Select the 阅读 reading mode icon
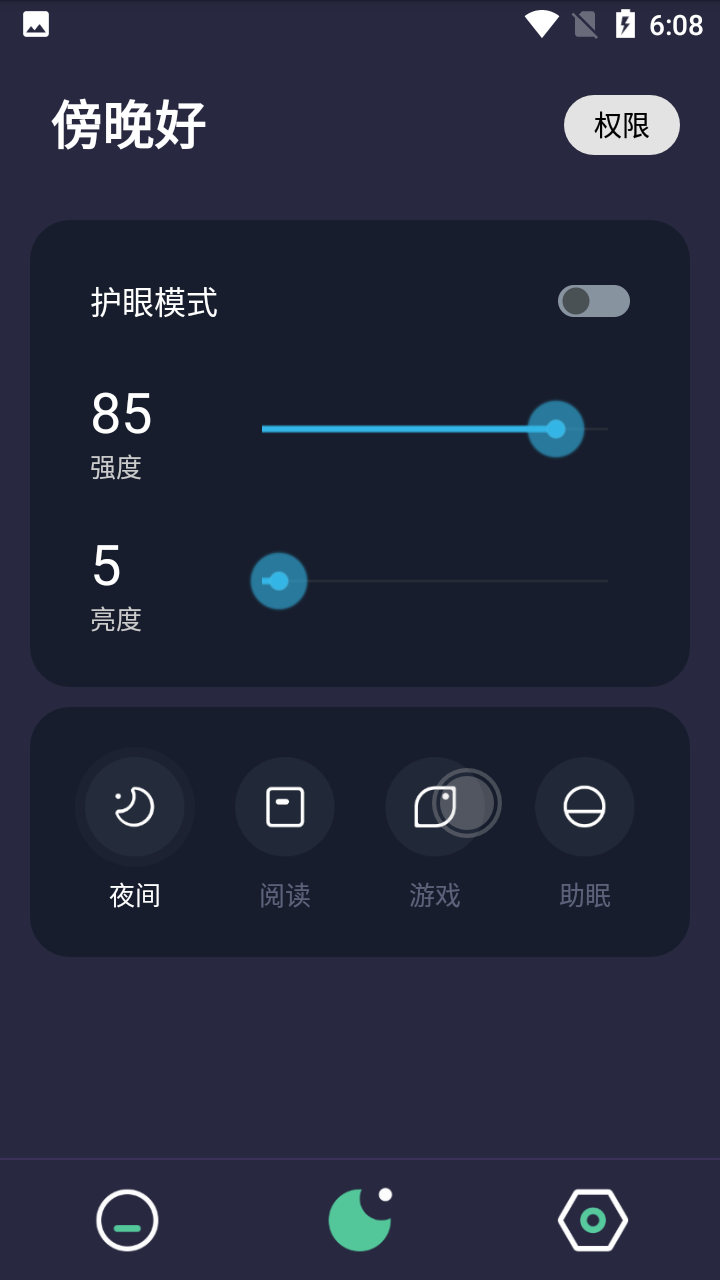The width and height of the screenshot is (720, 1280). [x=285, y=807]
